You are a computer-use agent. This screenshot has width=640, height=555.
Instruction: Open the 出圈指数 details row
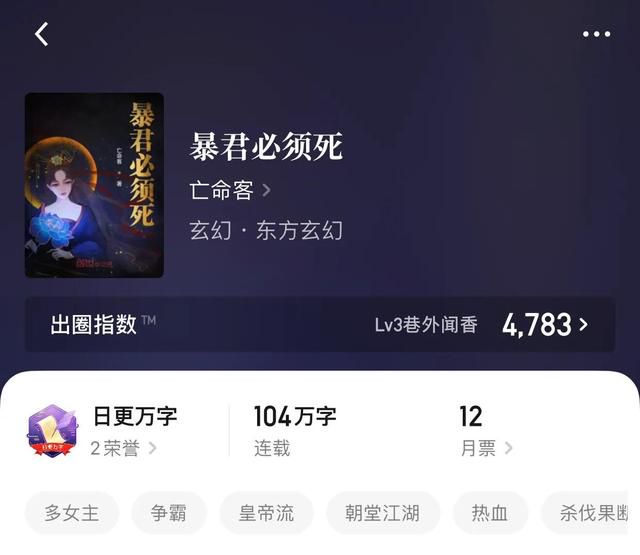coord(320,324)
